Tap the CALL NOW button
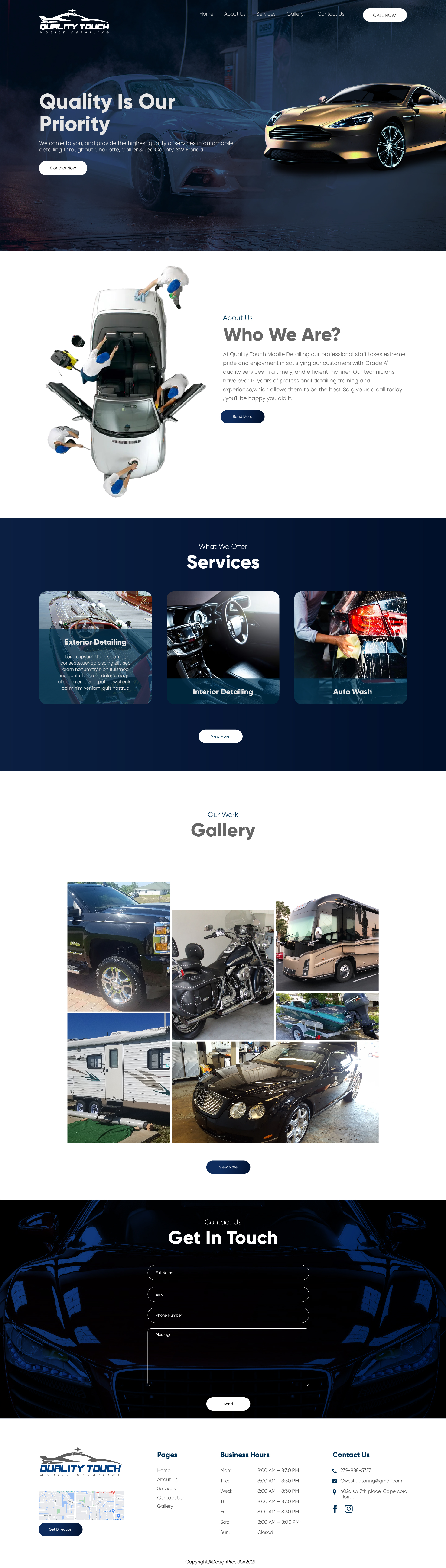 384,15
